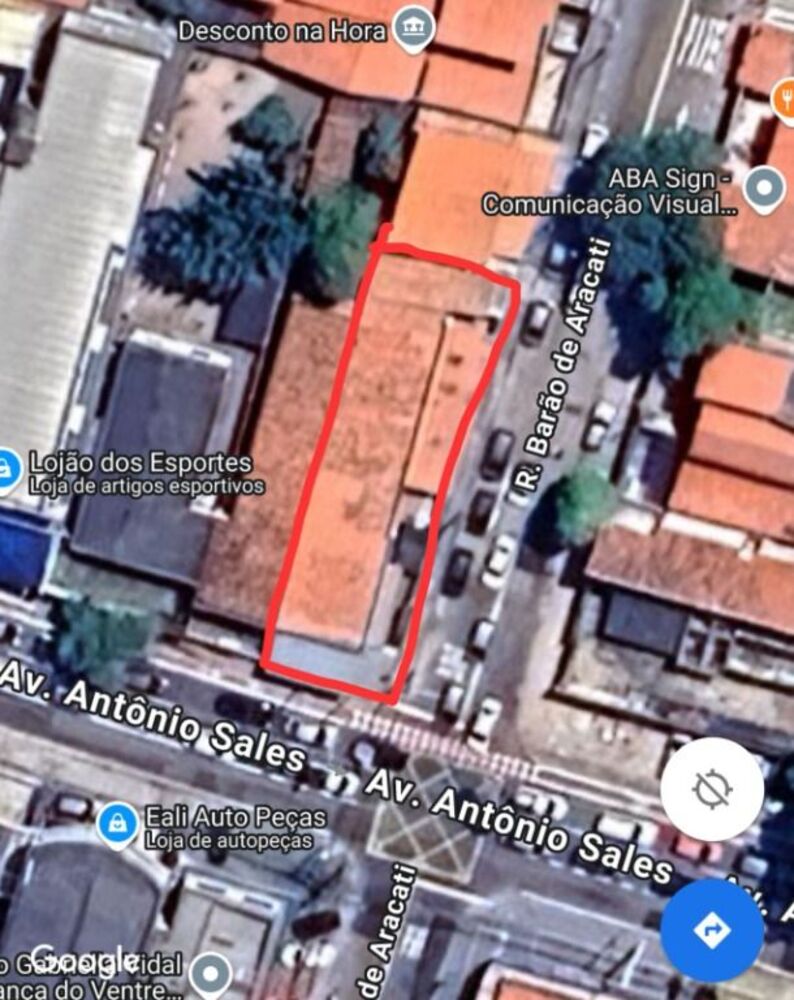The height and width of the screenshot is (1000, 794).
Task: Select the Lojão dos Esportes text label
Action: 139,462
